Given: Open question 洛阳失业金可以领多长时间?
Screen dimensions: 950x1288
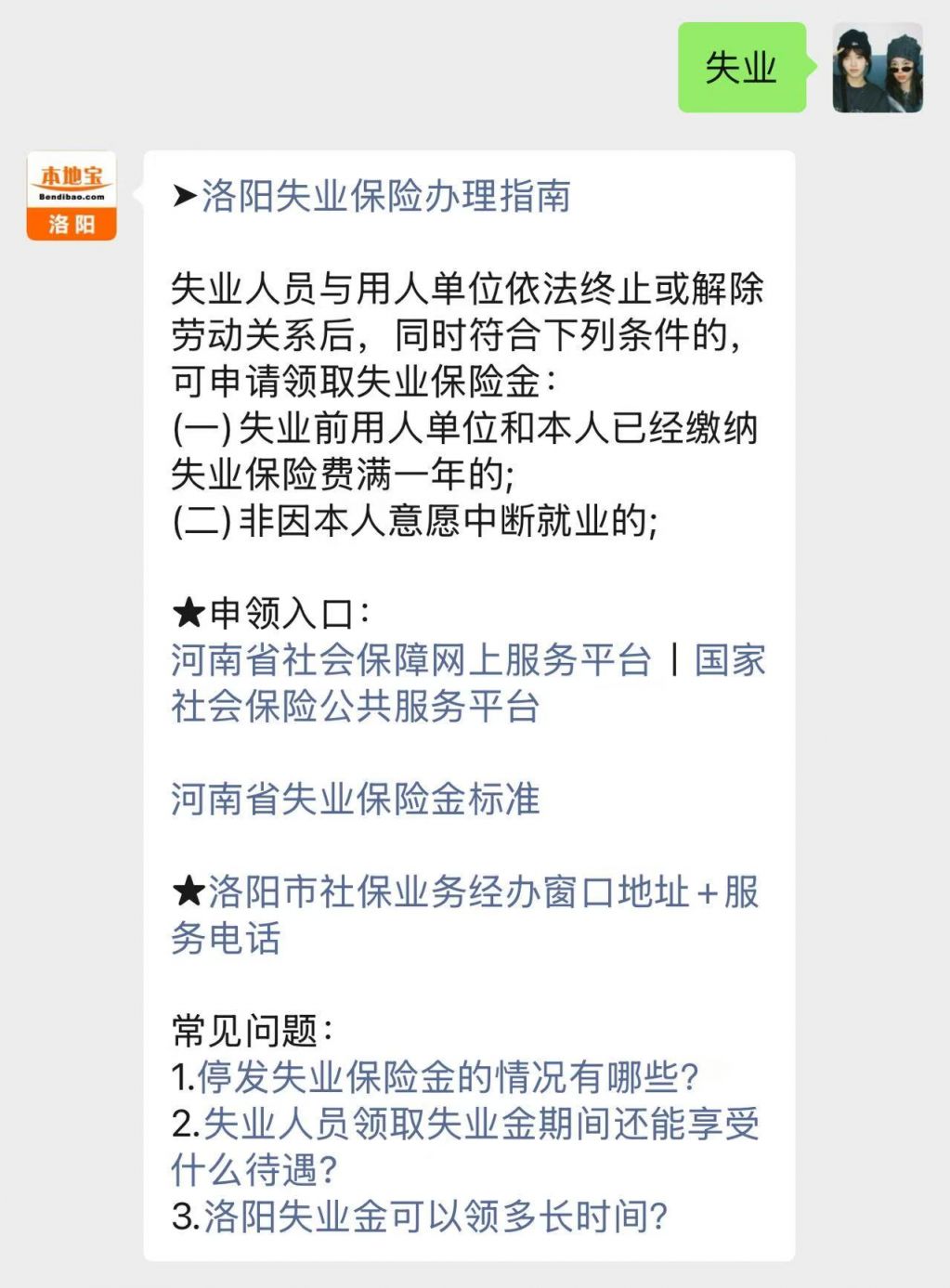Looking at the screenshot, I should tap(435, 1216).
